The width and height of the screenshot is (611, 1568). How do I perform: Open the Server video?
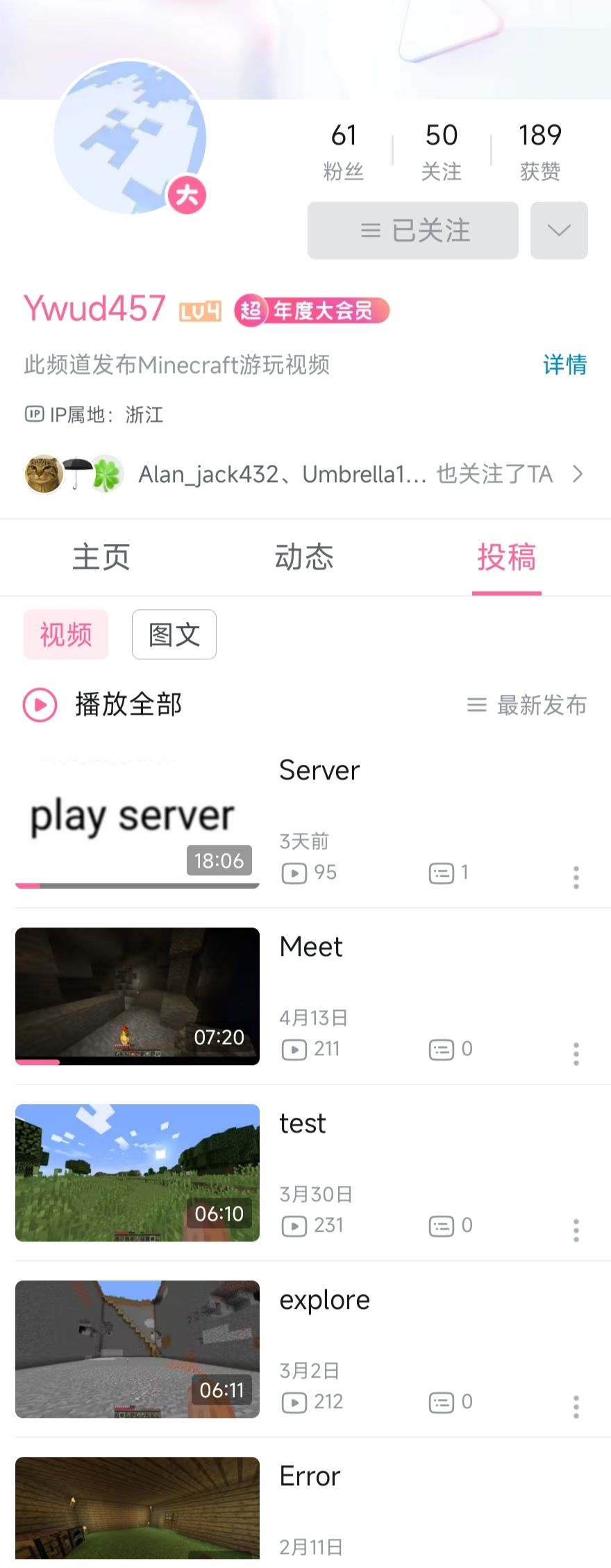pyautogui.click(x=137, y=820)
